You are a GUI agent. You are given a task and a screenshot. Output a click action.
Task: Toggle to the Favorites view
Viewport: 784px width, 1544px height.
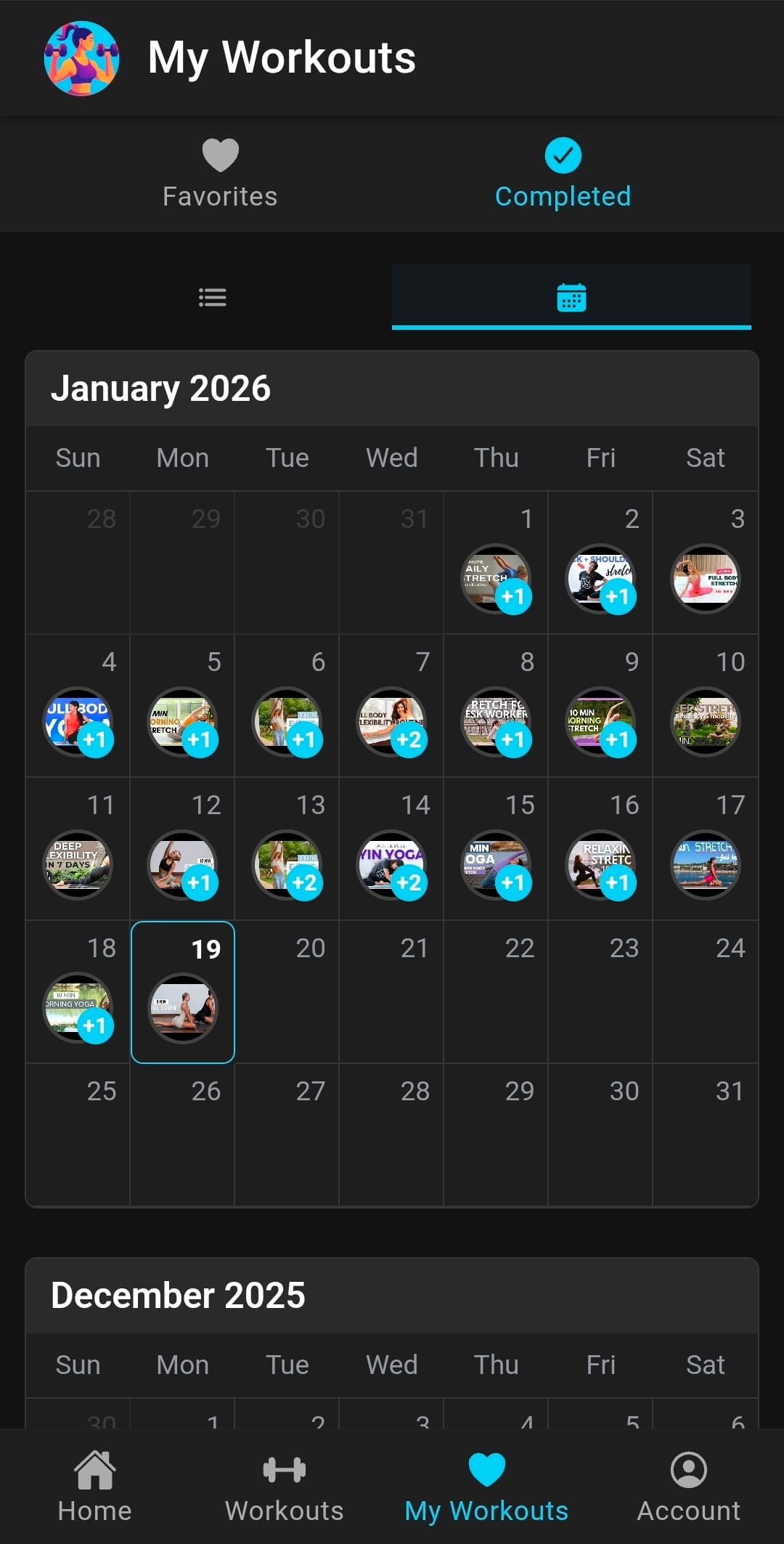(219, 174)
